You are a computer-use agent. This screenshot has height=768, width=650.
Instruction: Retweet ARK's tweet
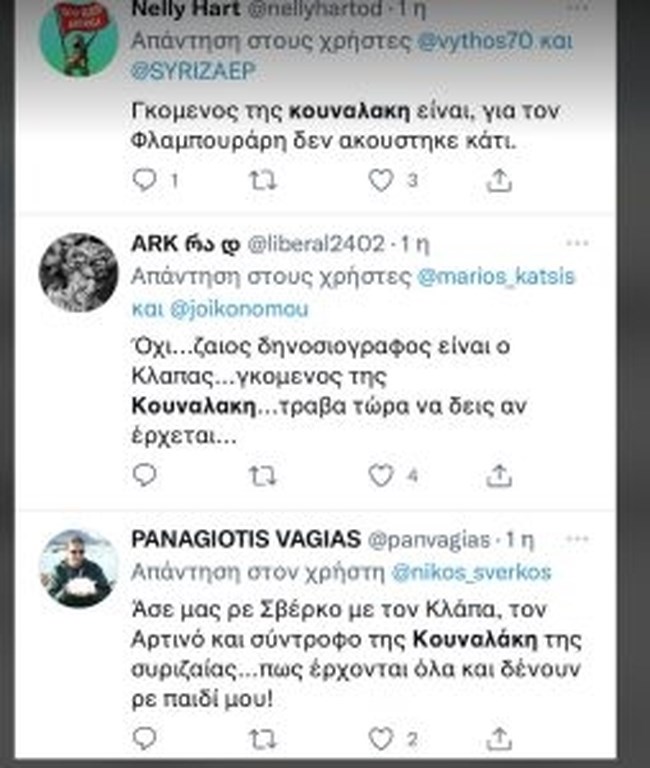point(262,475)
